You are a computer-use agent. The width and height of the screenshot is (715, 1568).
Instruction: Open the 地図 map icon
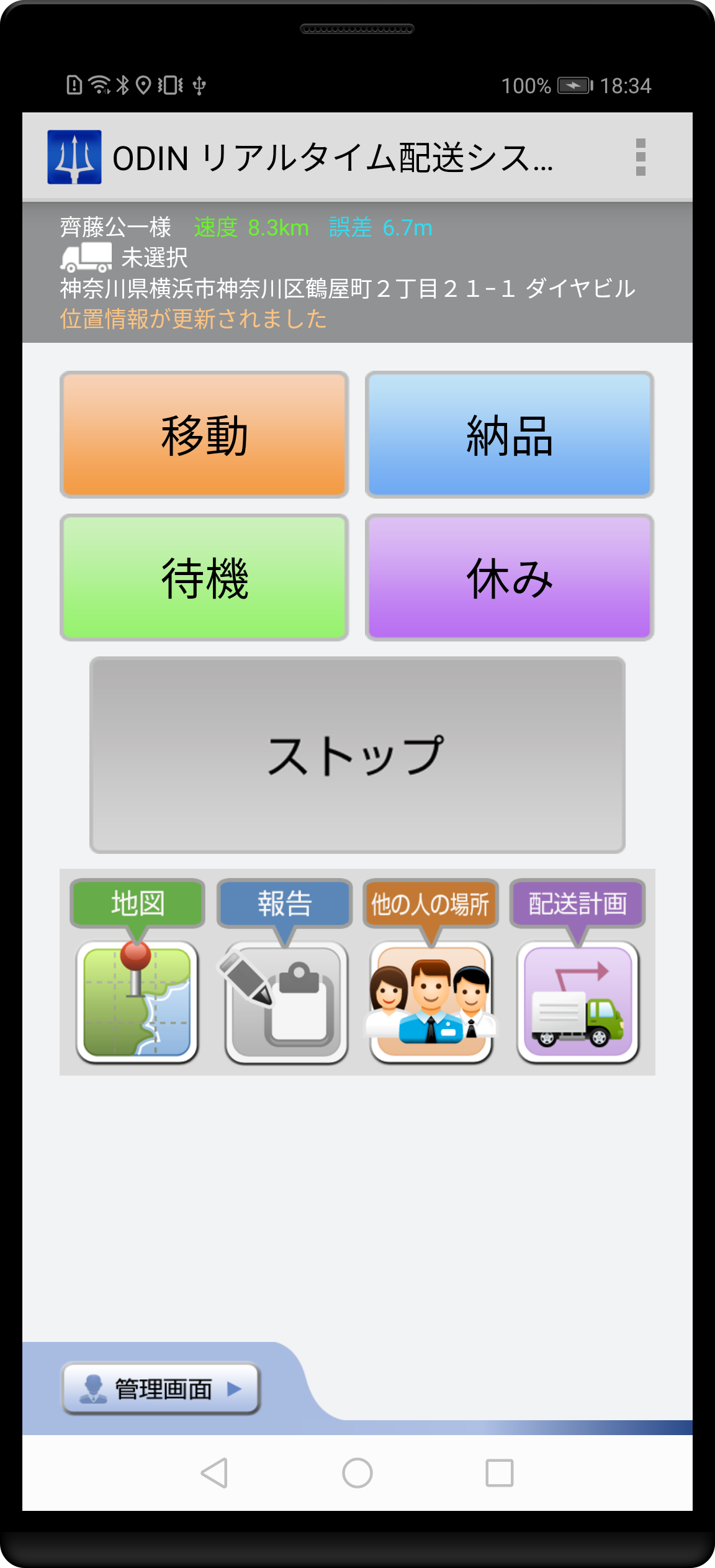click(137, 1001)
